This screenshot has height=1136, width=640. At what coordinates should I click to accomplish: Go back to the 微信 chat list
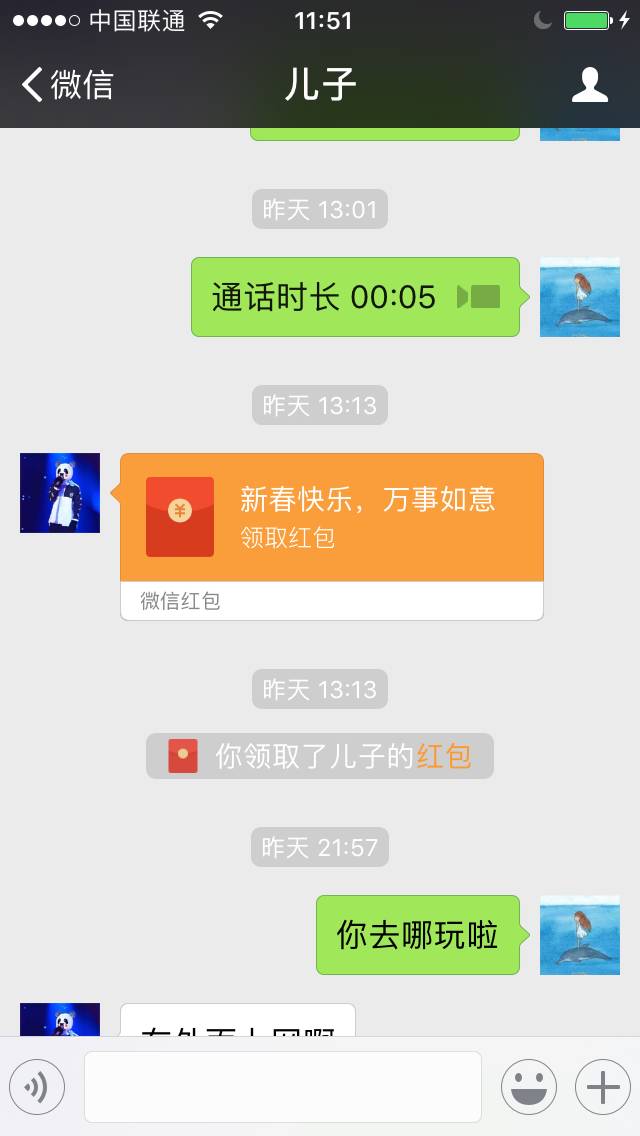[x=67, y=85]
